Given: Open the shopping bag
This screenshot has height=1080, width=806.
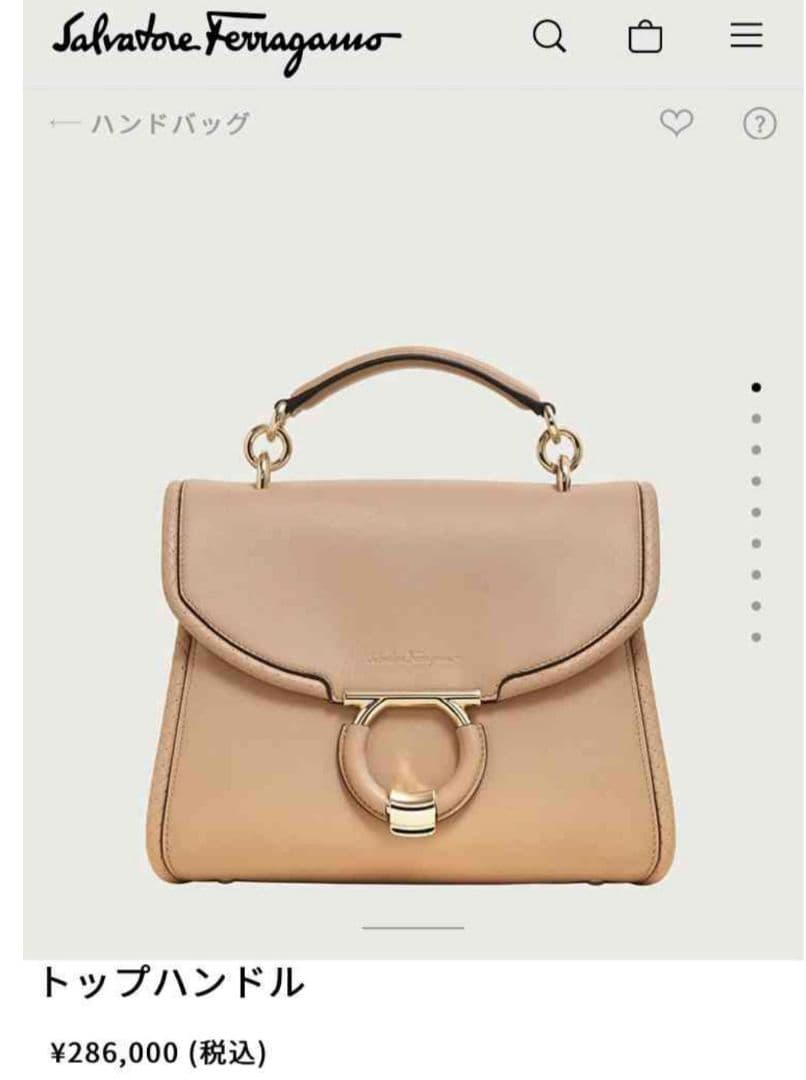Looking at the screenshot, I should click(645, 38).
